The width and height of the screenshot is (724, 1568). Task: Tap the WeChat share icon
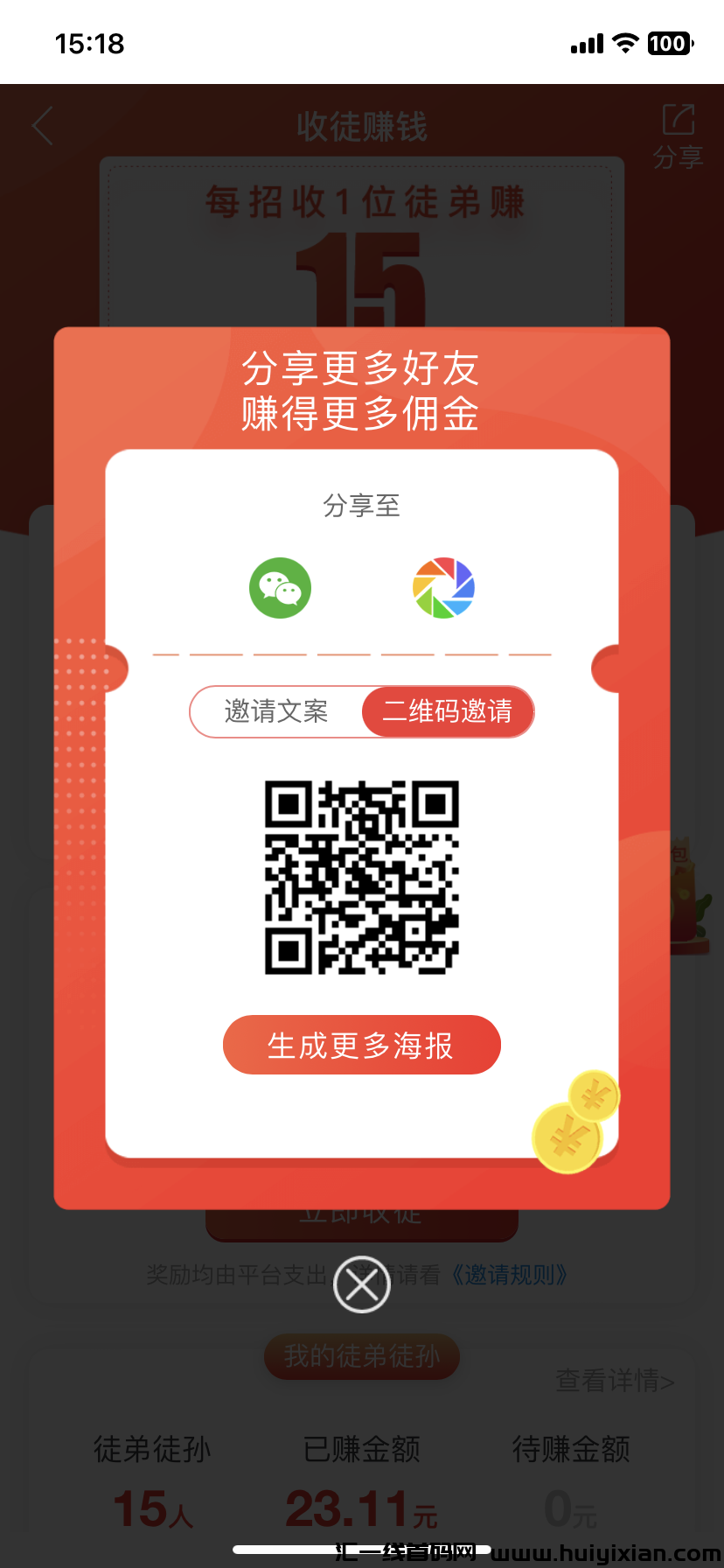coord(280,588)
